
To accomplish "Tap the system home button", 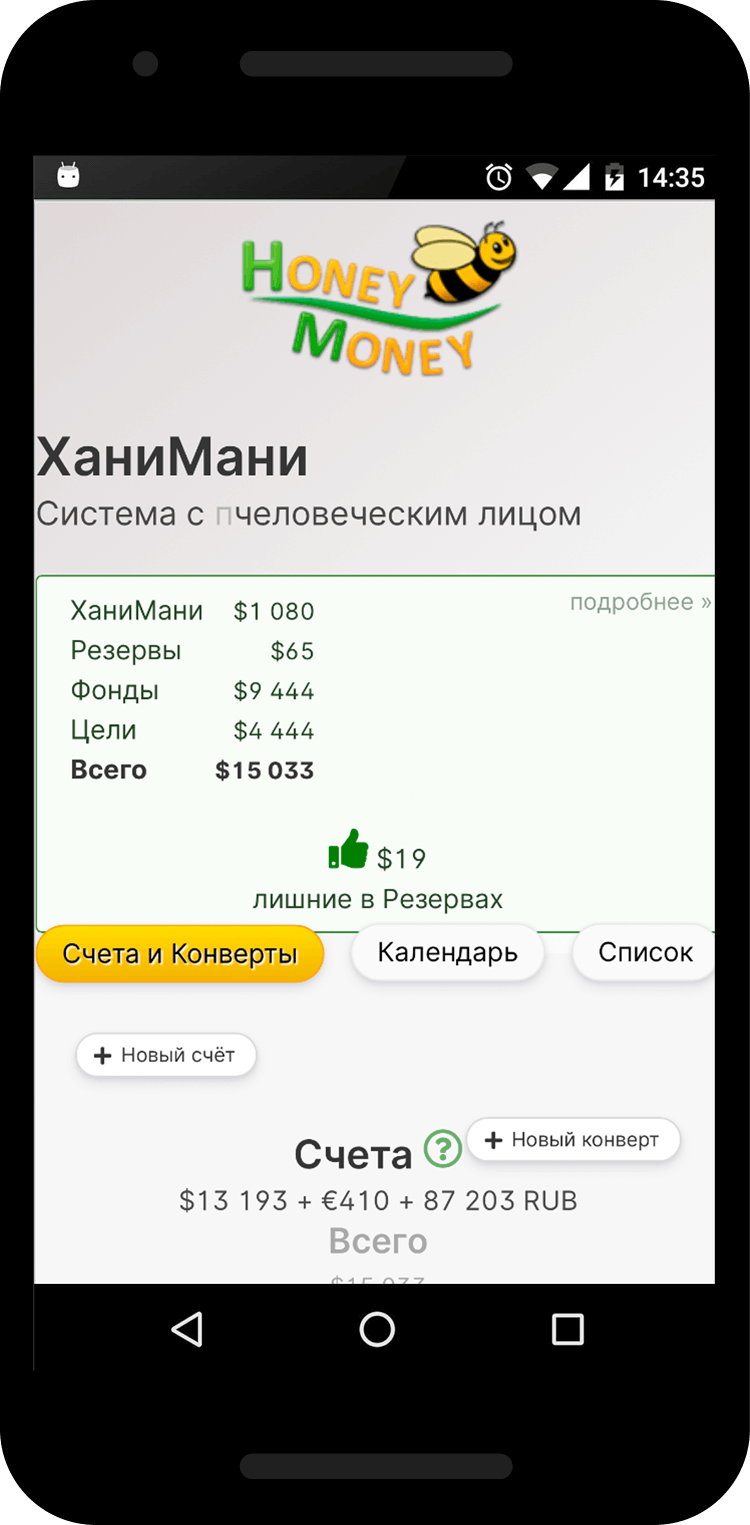I will [377, 1329].
